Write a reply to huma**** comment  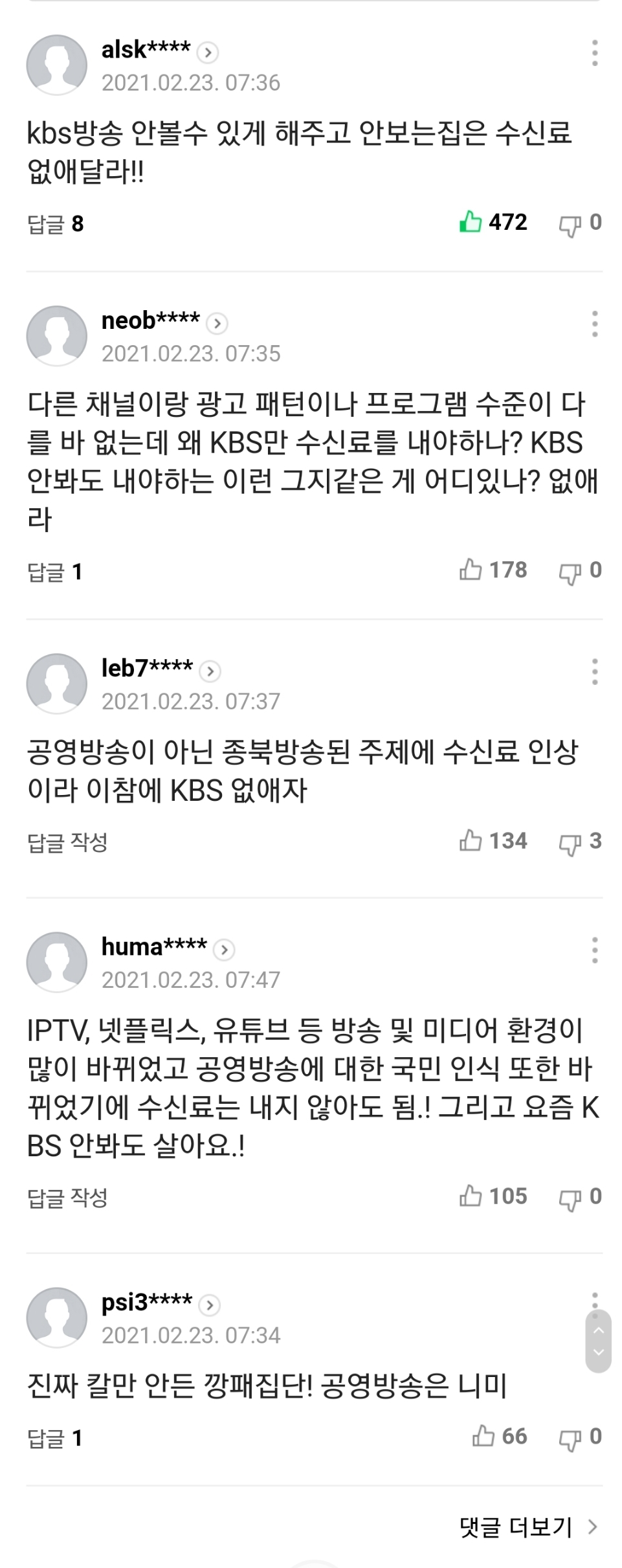[x=67, y=1198]
